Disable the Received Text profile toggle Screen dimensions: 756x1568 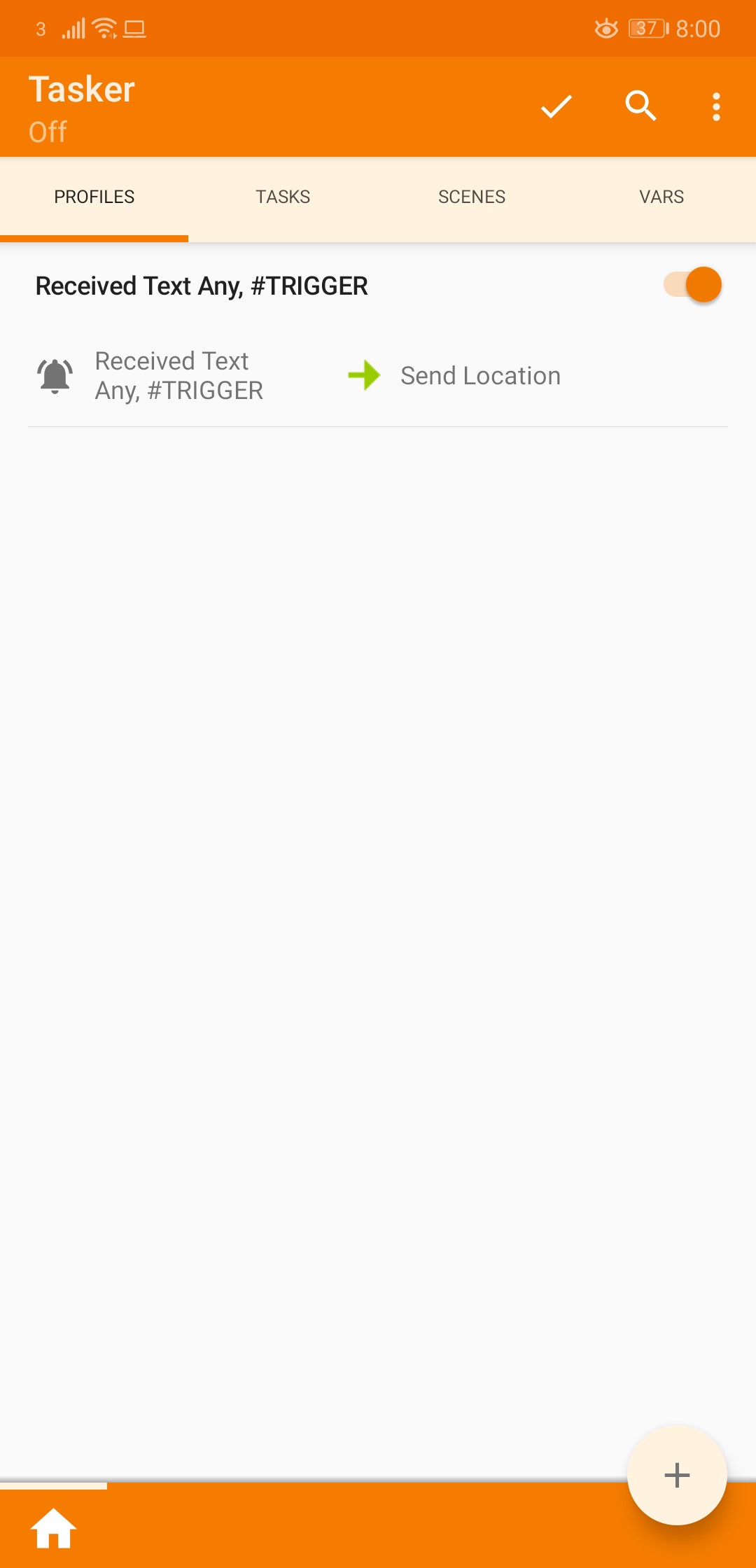click(x=693, y=285)
